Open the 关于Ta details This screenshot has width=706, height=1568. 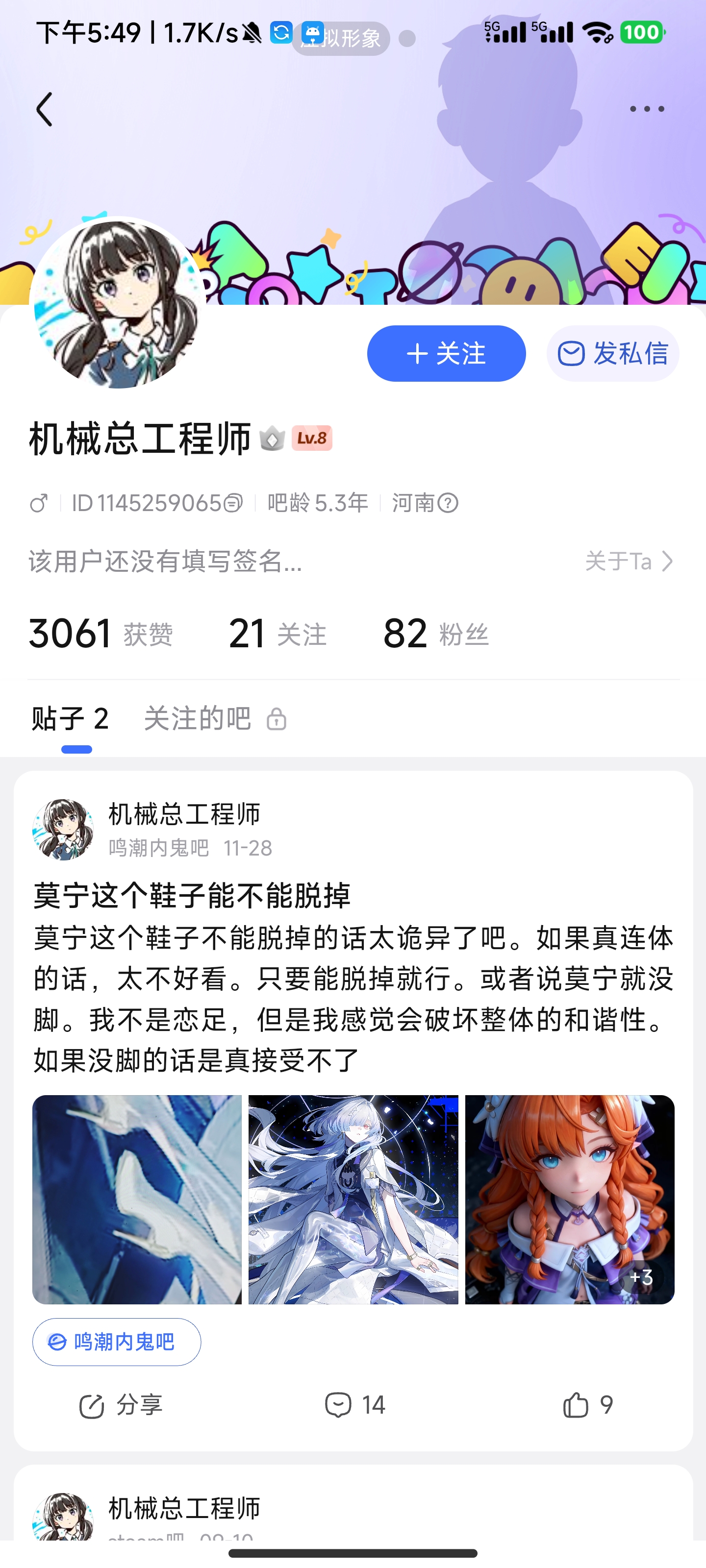tap(629, 561)
